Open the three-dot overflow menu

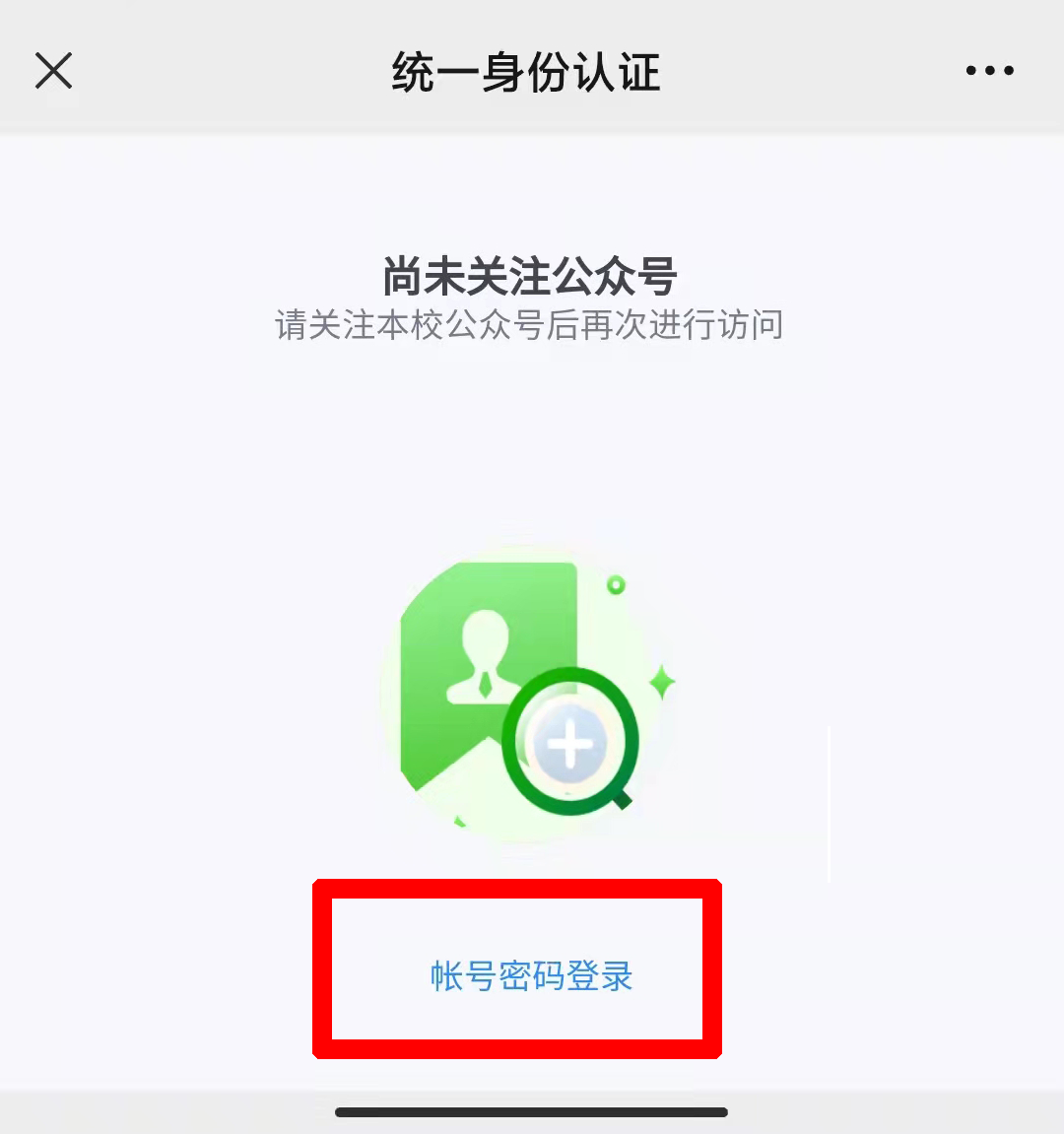point(989,71)
